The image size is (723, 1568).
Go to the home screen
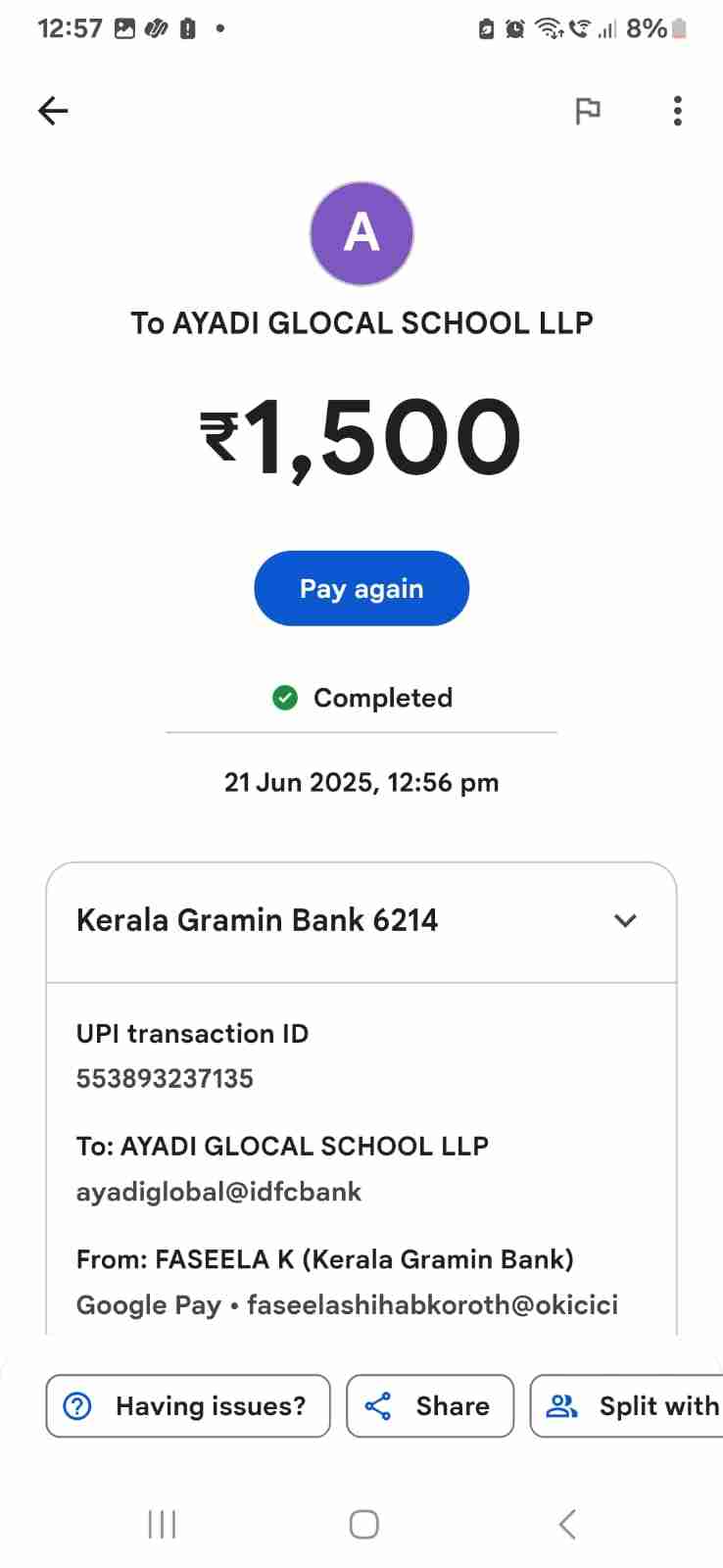pos(363,1524)
